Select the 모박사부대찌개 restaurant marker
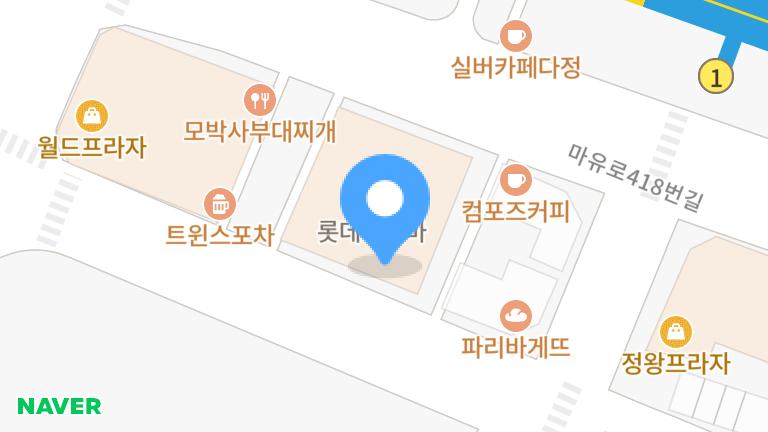Viewport: 768px width, 432px height. (x=260, y=99)
